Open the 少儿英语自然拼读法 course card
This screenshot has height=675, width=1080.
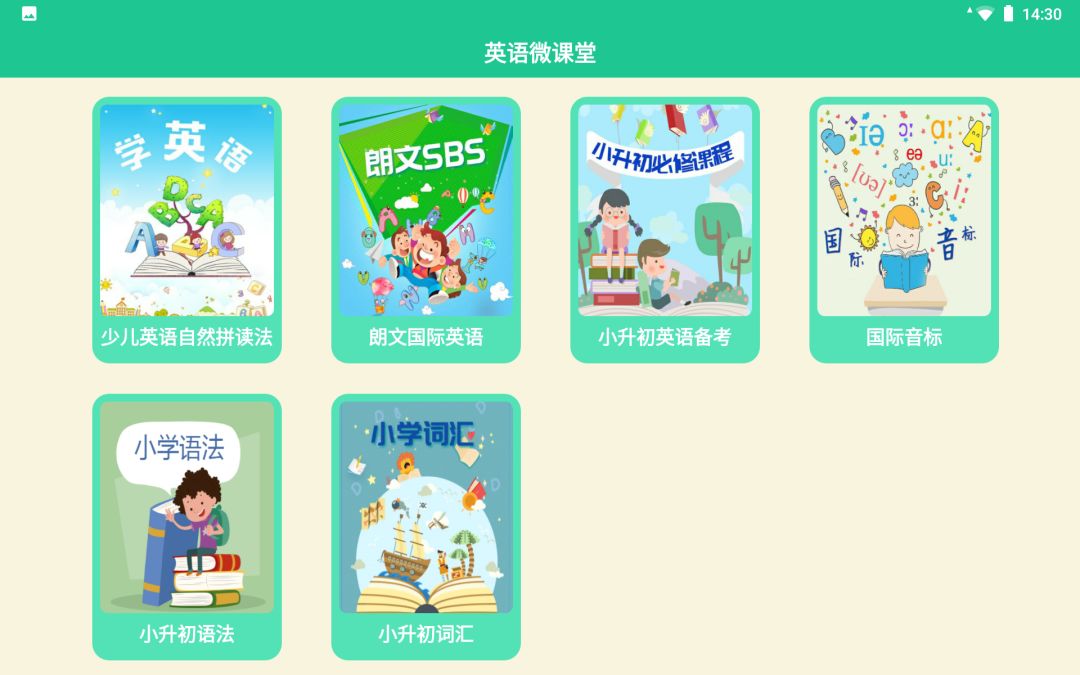point(187,229)
